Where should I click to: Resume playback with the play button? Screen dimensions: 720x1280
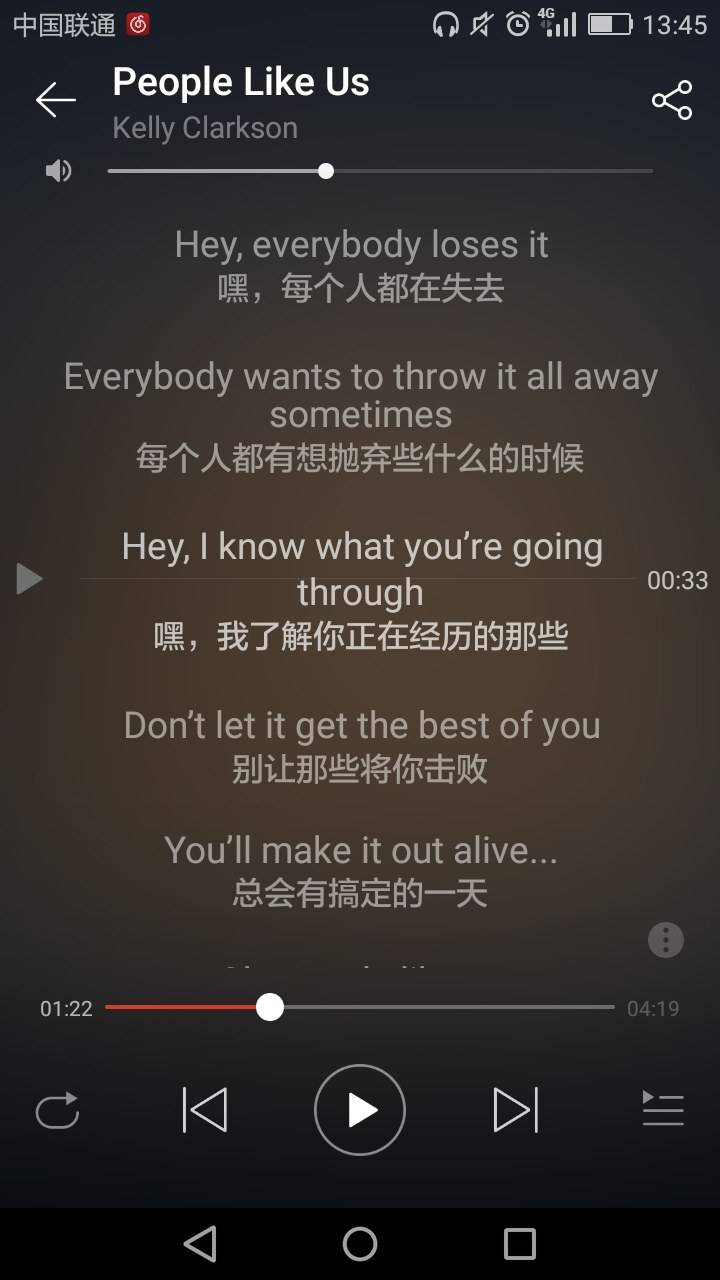coord(360,1110)
